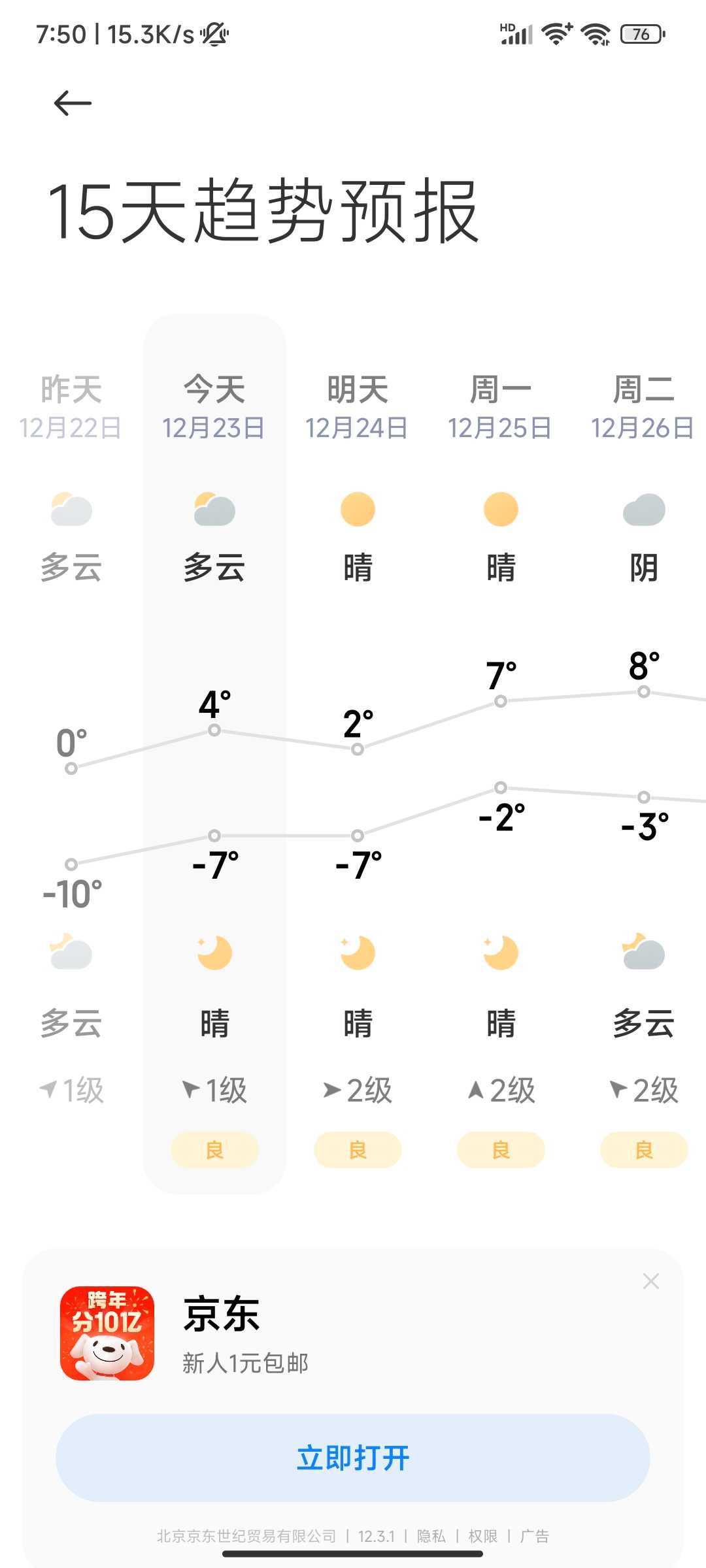Dismiss the 京东 ad card
706x1568 pixels.
tap(651, 1281)
